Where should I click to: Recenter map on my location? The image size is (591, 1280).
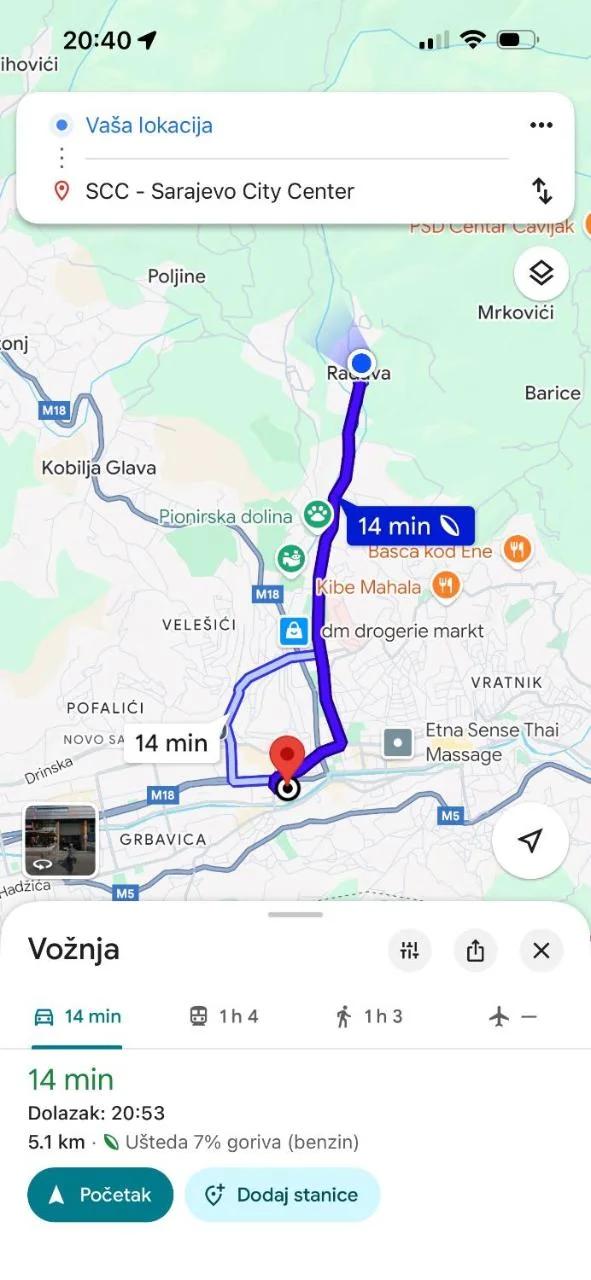530,841
